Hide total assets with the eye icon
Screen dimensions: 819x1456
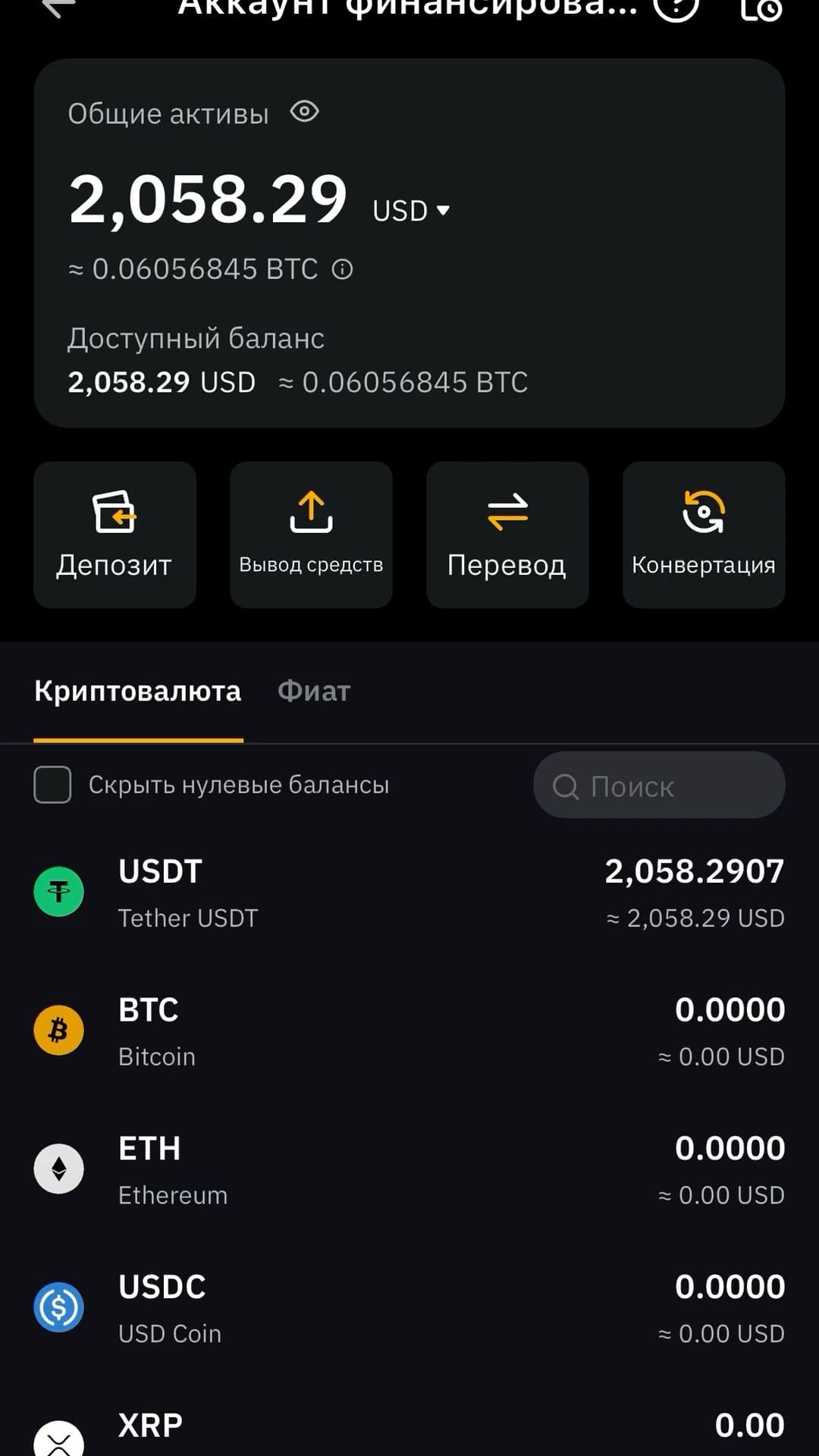point(304,112)
